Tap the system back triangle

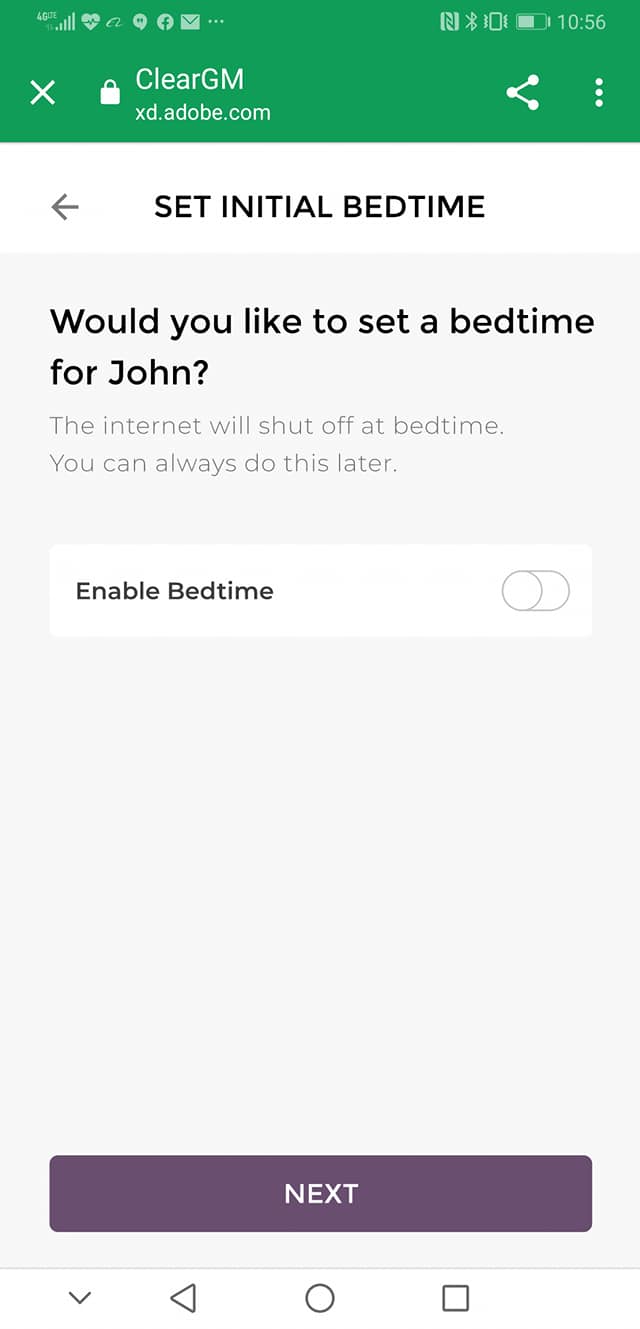pyautogui.click(x=183, y=1298)
